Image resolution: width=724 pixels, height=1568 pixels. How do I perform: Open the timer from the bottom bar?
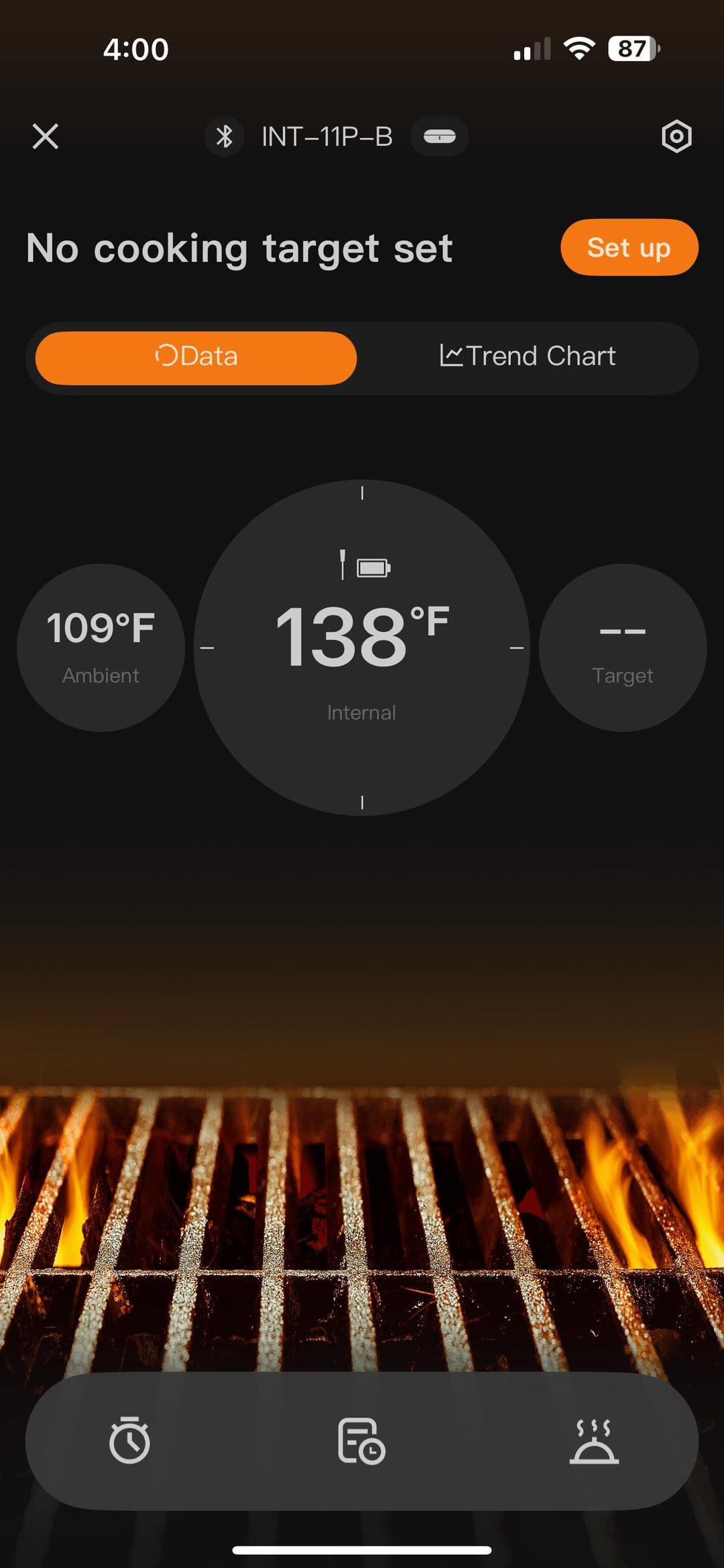click(x=129, y=1440)
